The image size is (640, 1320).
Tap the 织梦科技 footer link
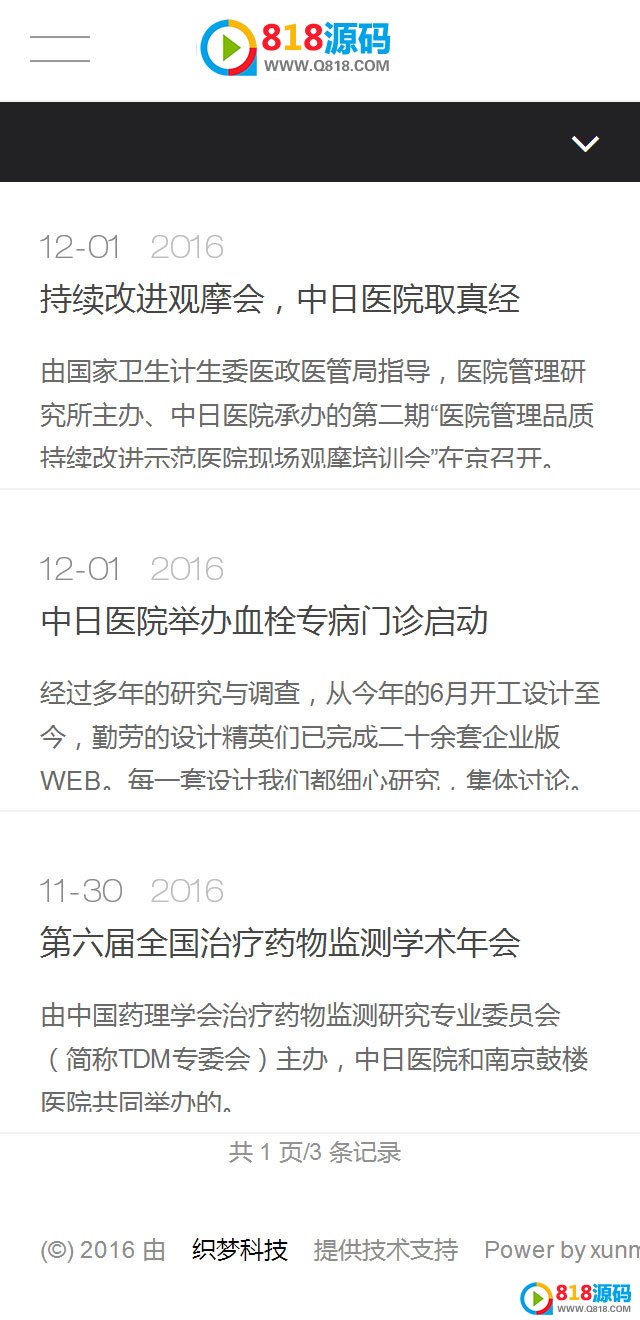(x=240, y=1250)
